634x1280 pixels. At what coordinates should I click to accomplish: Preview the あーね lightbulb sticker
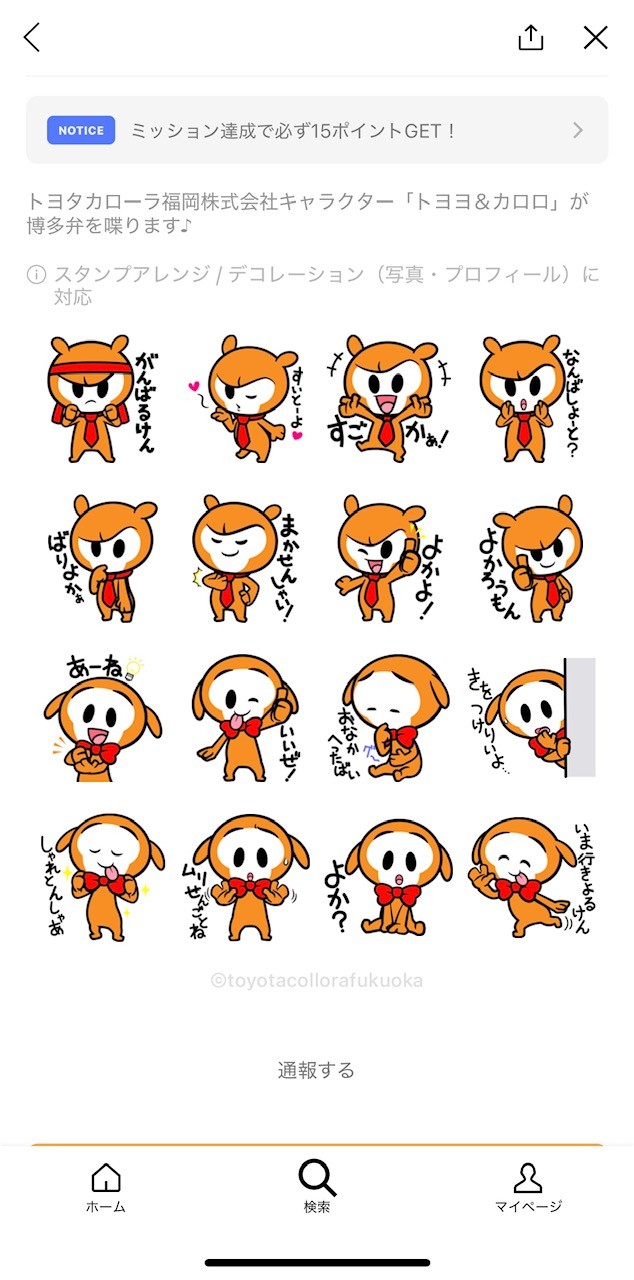pyautogui.click(x=100, y=716)
